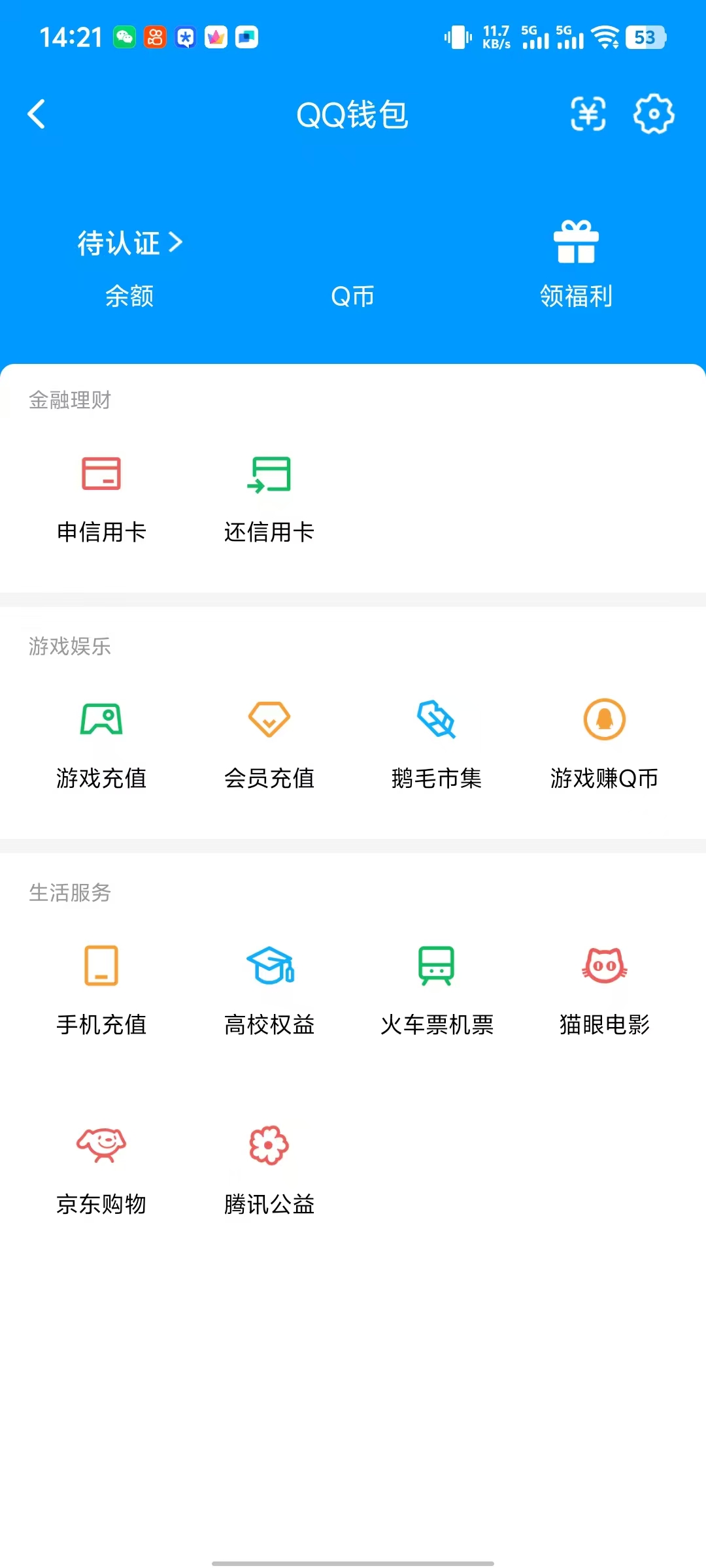This screenshot has height=1568, width=706.
Task: Open 游戏赚Q币 earn Q coins
Action: pyautogui.click(x=604, y=745)
